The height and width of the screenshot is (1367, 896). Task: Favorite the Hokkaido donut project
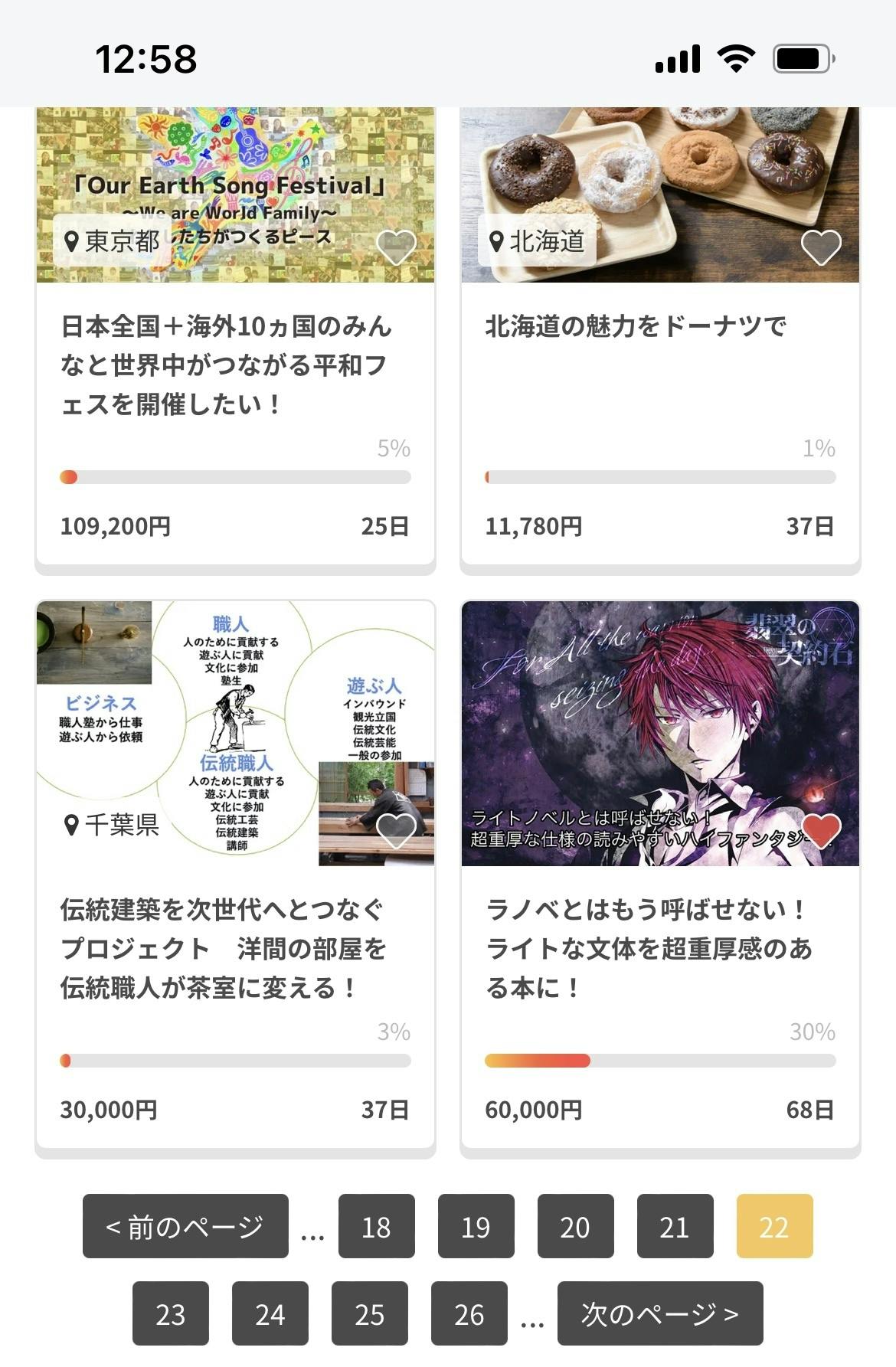(x=821, y=247)
